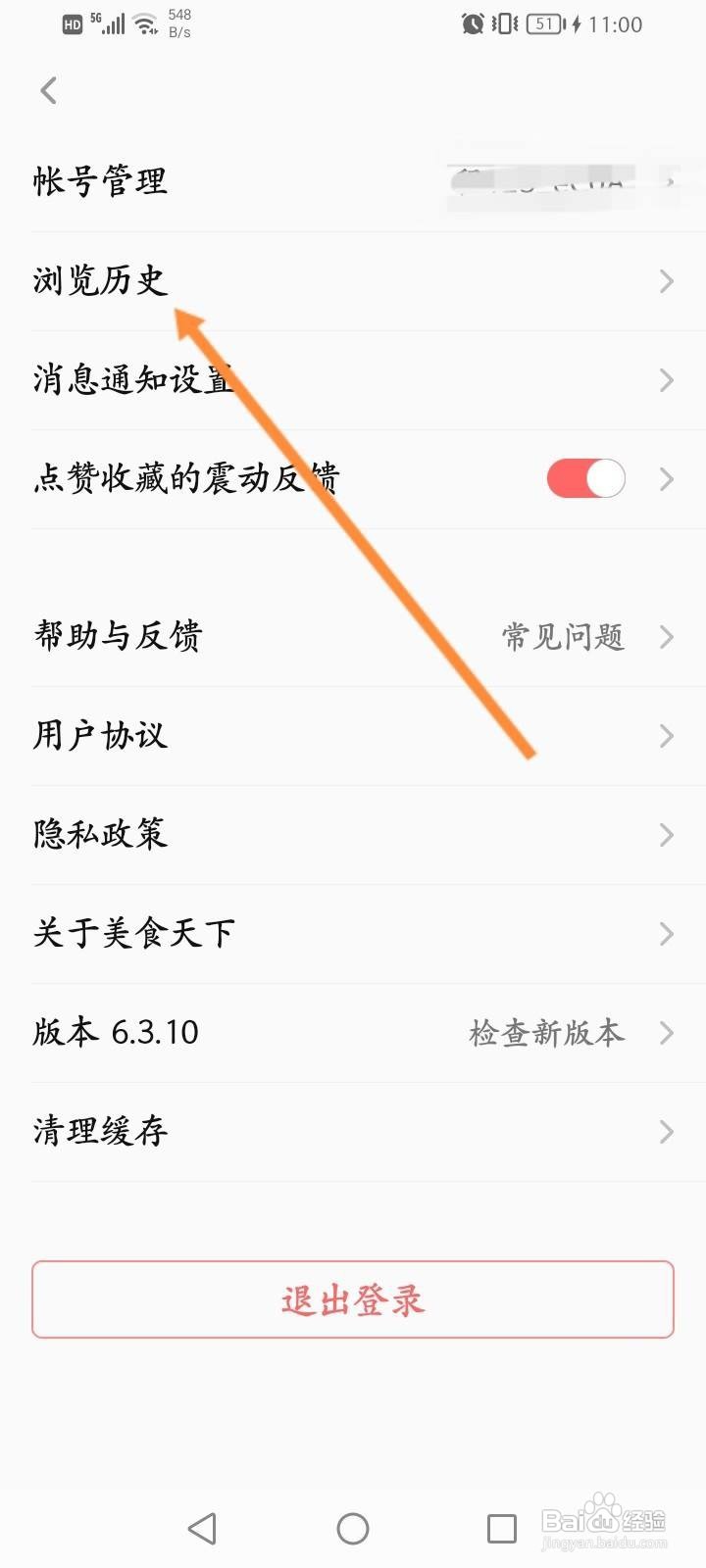Open the 帐号管理 settings page

98,181
